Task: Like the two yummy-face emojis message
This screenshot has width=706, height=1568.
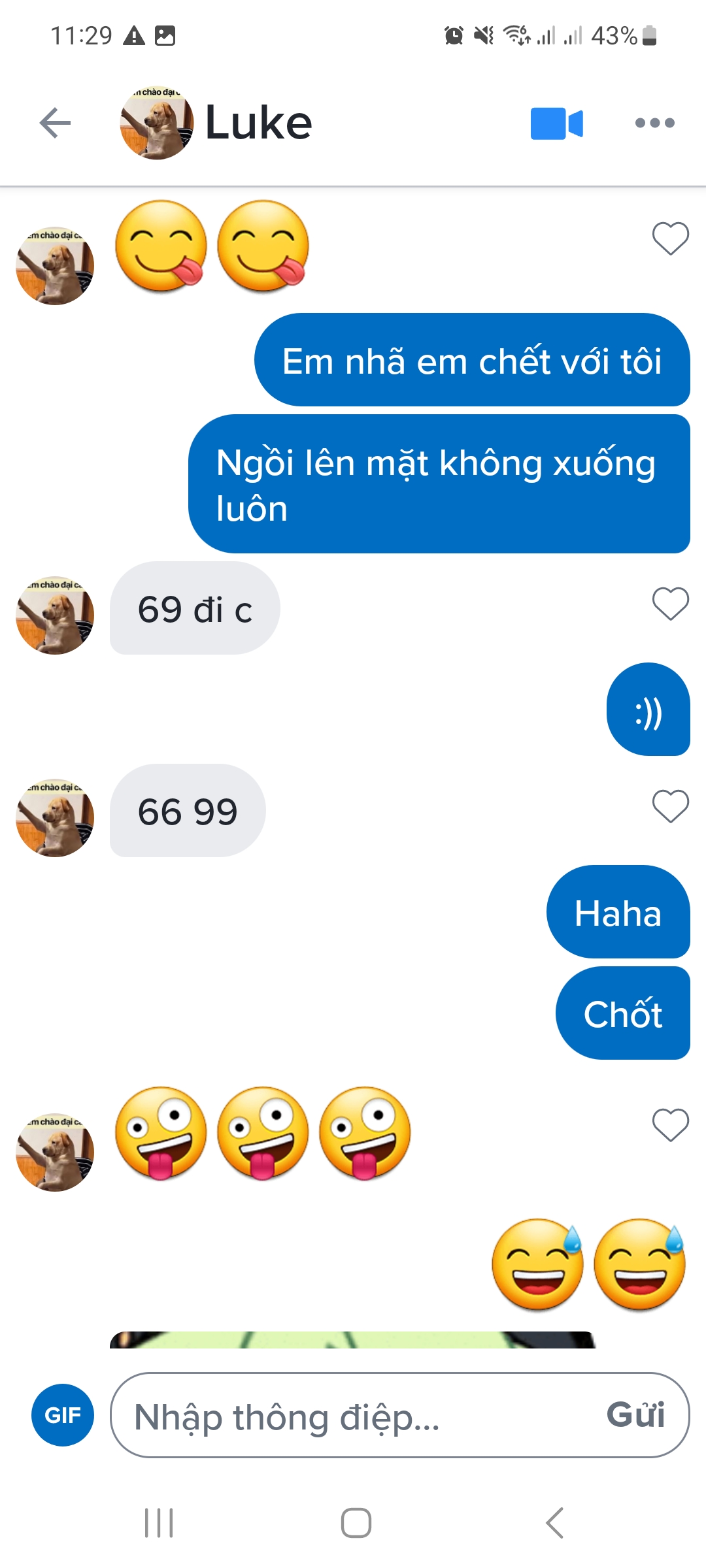Action: point(670,238)
